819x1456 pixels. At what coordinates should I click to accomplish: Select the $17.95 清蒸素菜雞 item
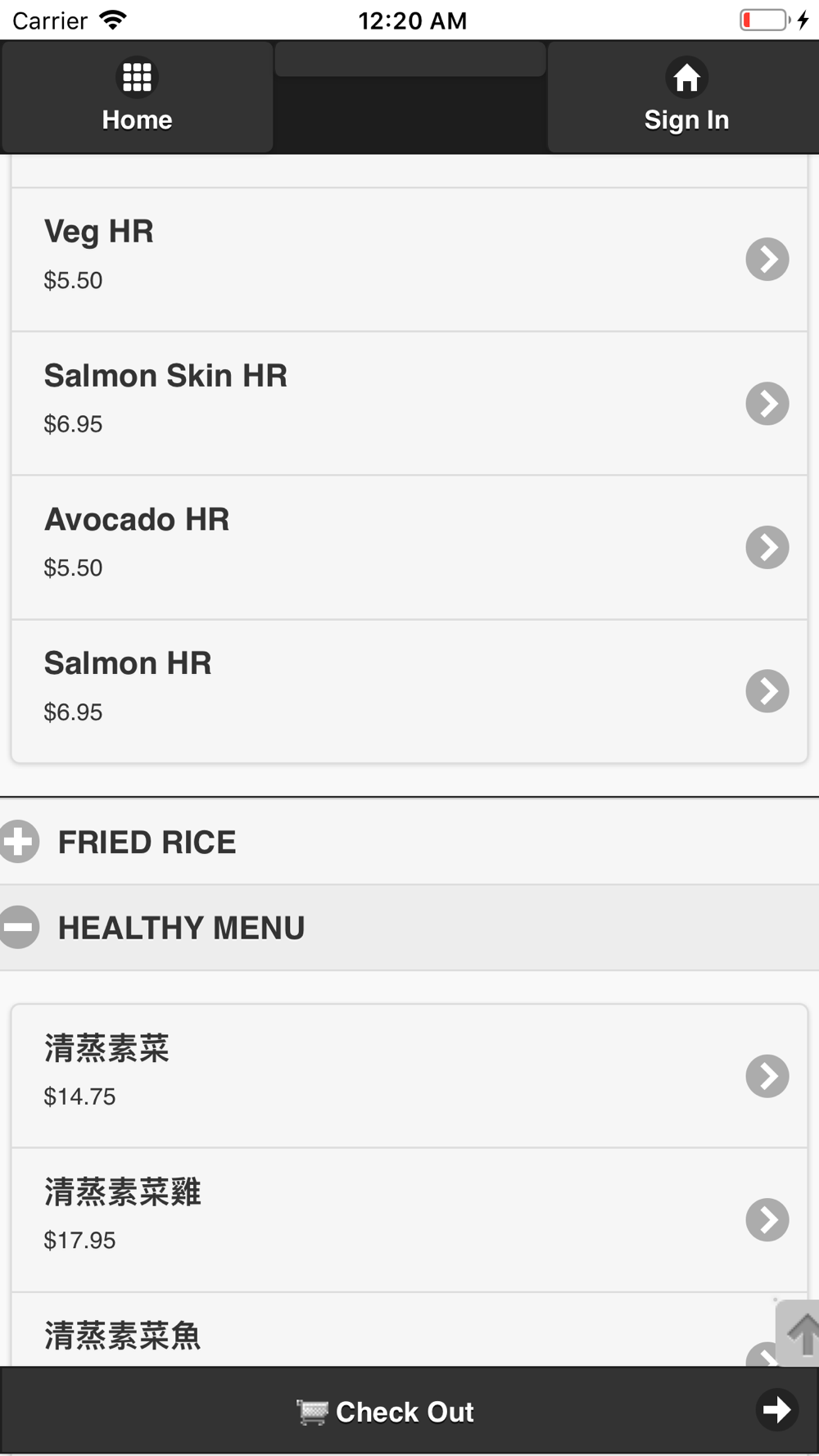[409, 1220]
